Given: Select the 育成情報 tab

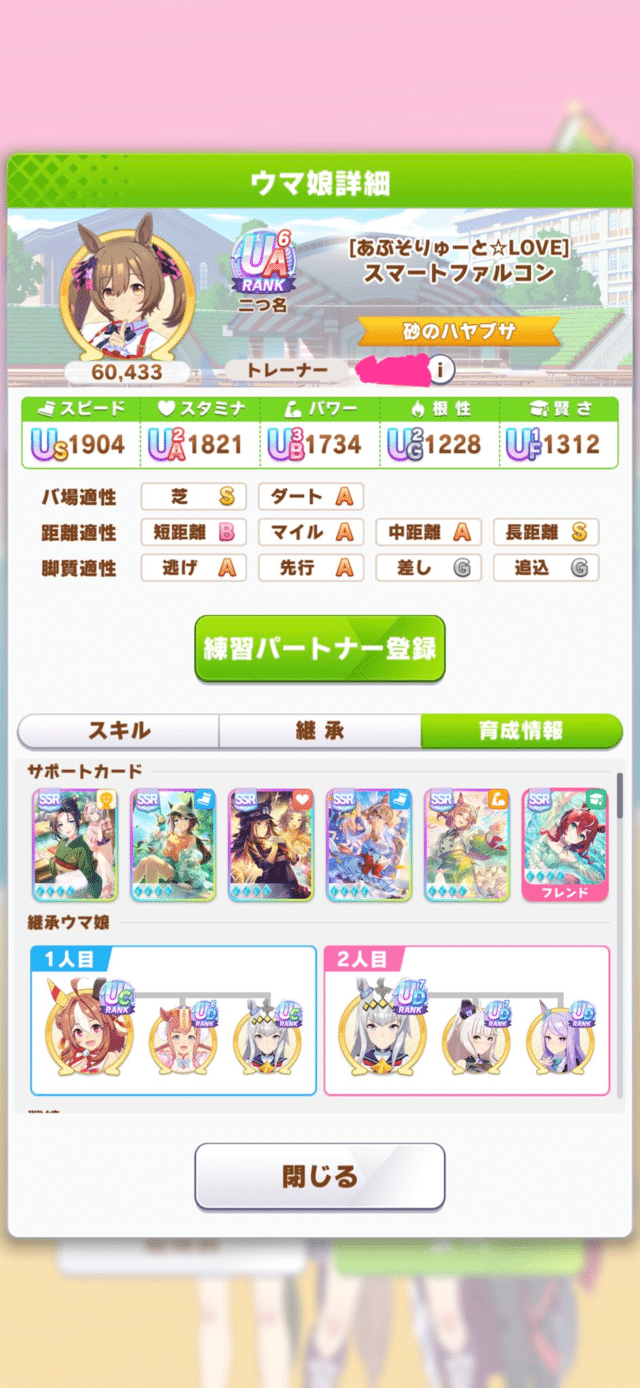Looking at the screenshot, I should pos(520,731).
